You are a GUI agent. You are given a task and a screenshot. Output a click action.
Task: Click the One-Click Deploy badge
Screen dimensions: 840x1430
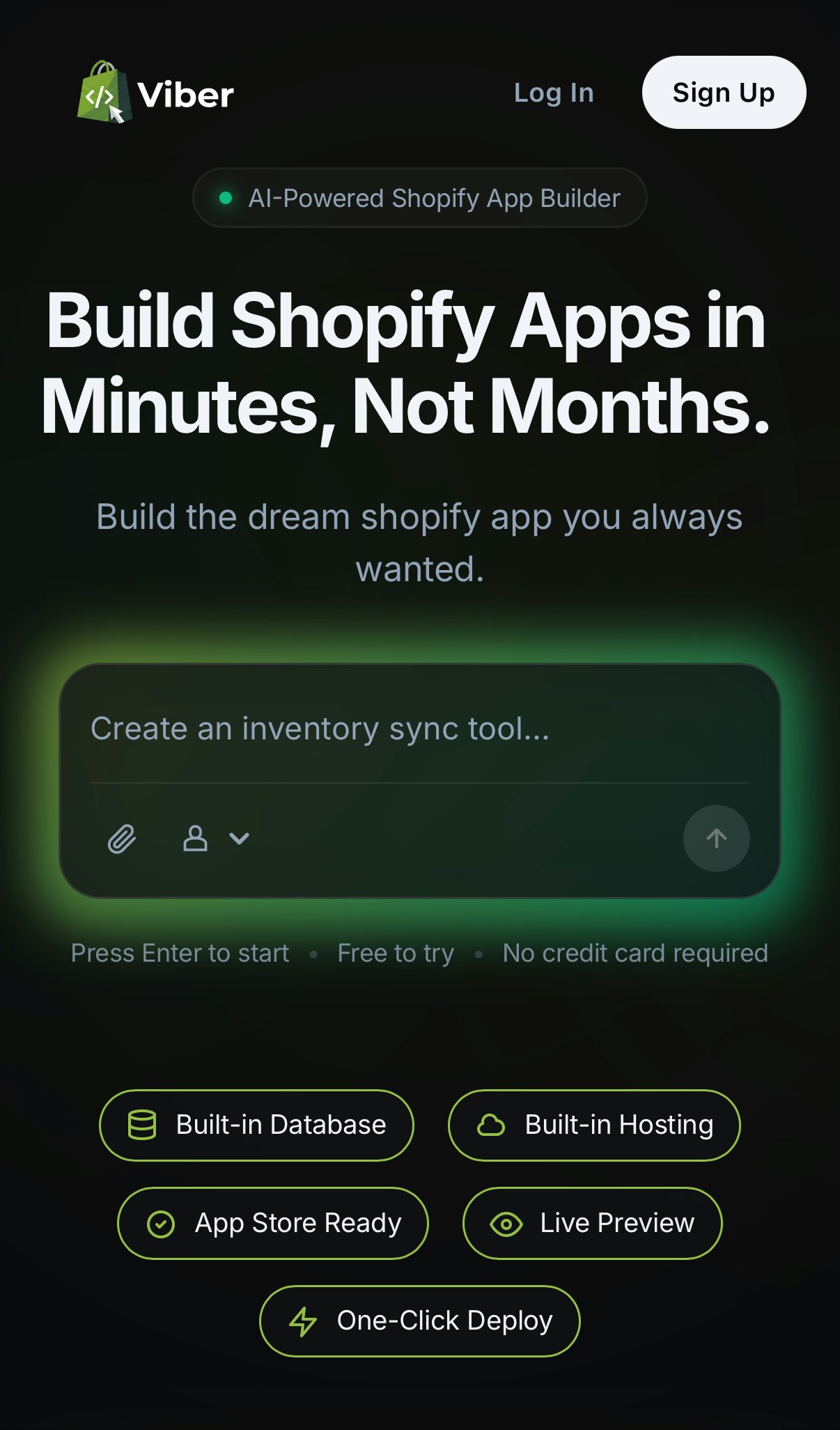pos(419,1320)
